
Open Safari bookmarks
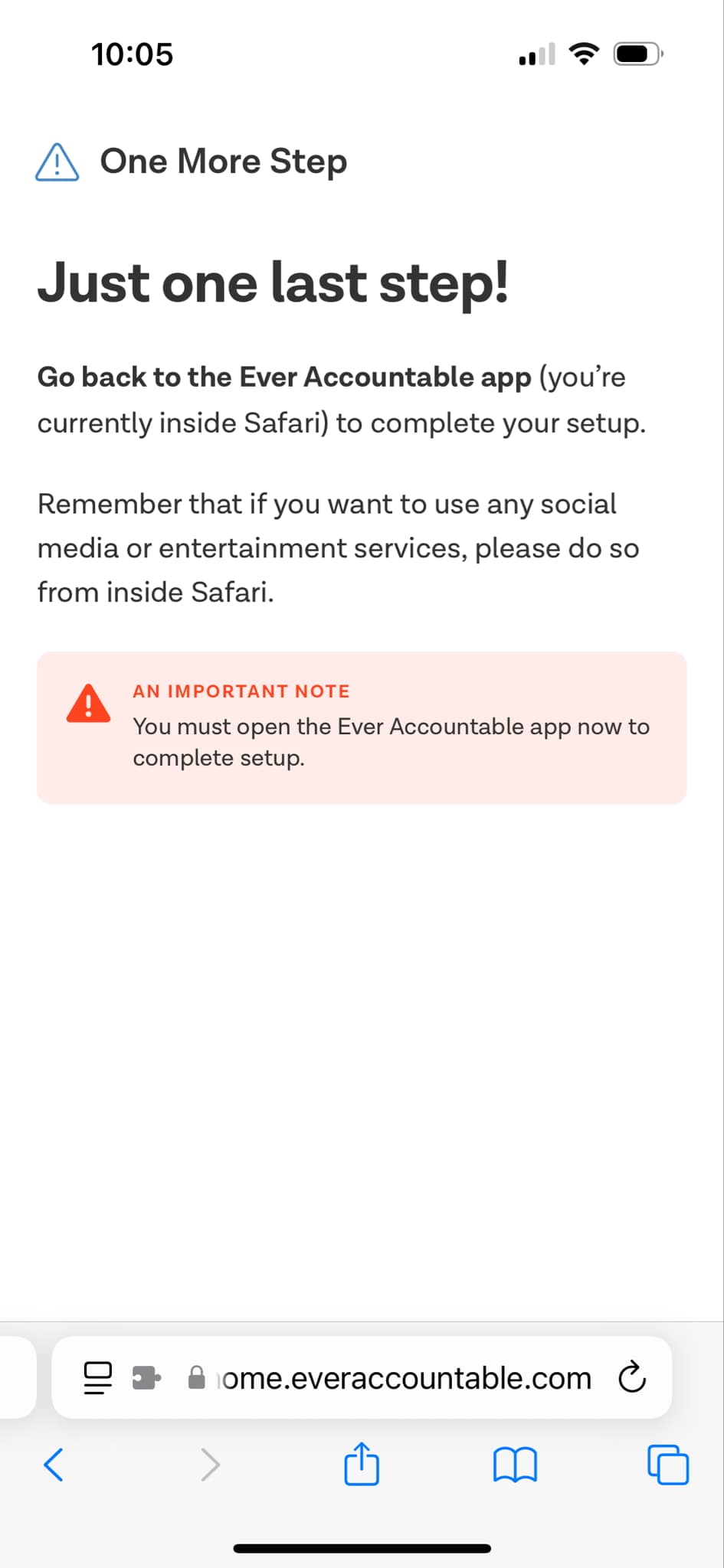tap(515, 1465)
